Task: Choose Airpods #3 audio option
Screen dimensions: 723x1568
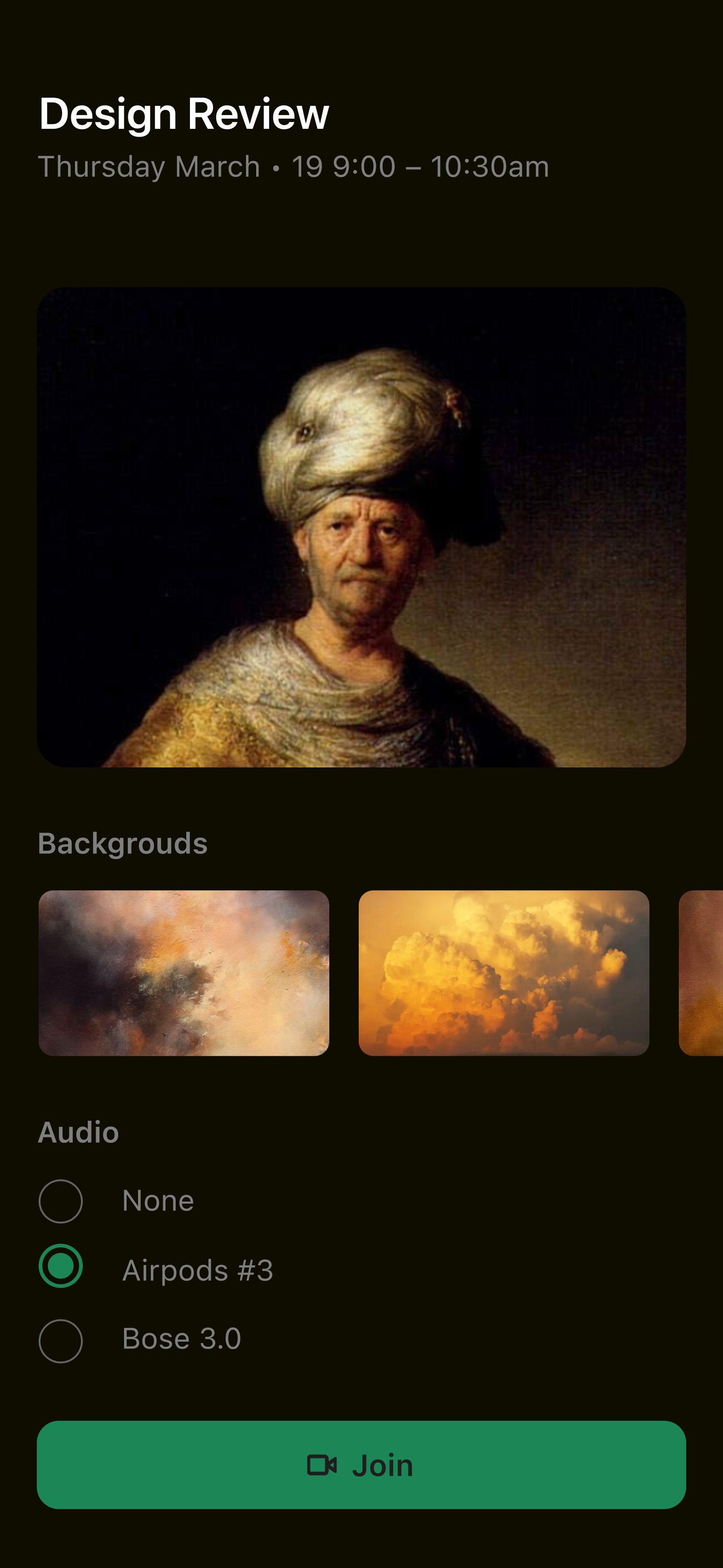Action: [61, 1265]
